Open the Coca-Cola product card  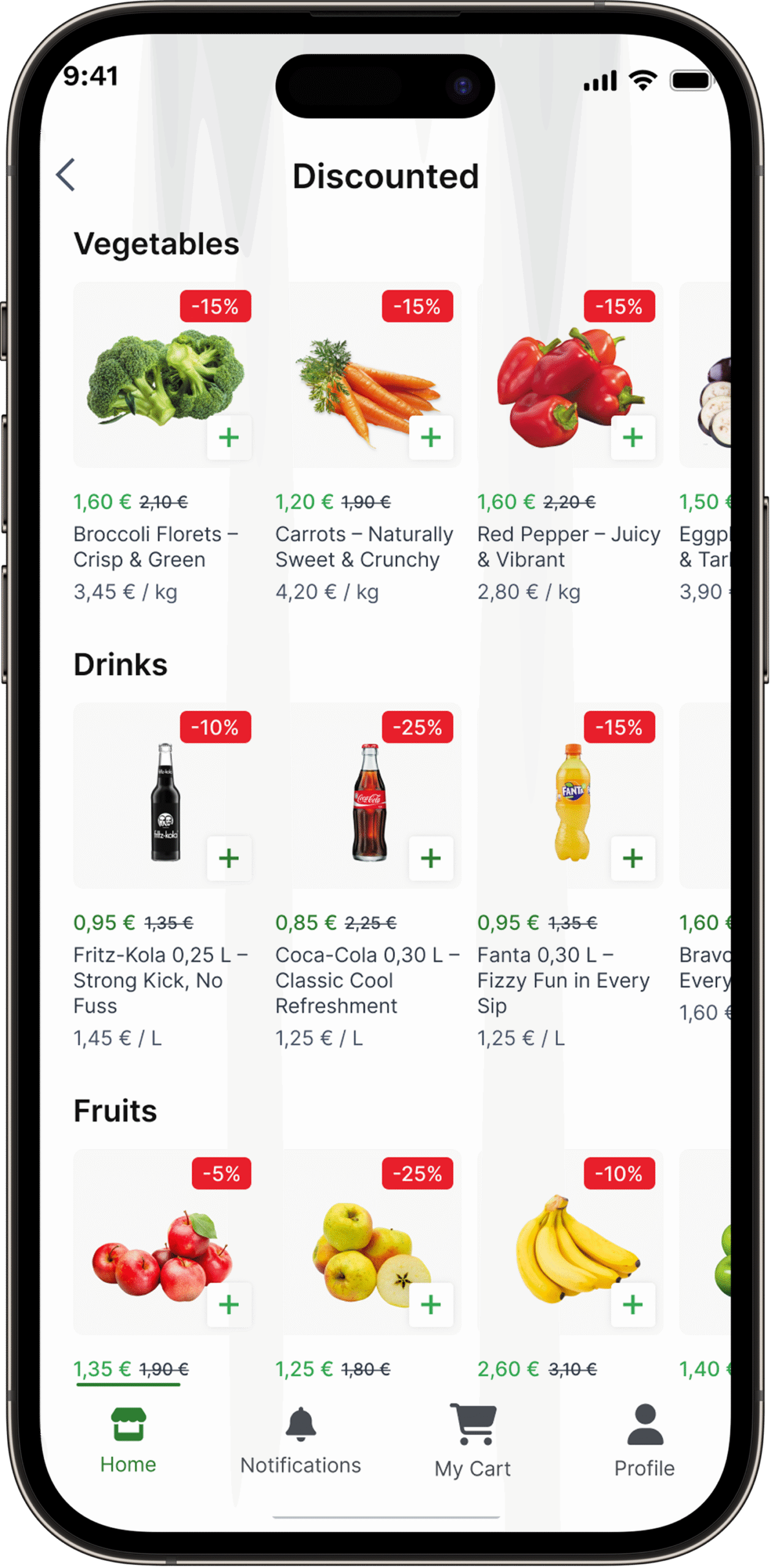(367, 796)
